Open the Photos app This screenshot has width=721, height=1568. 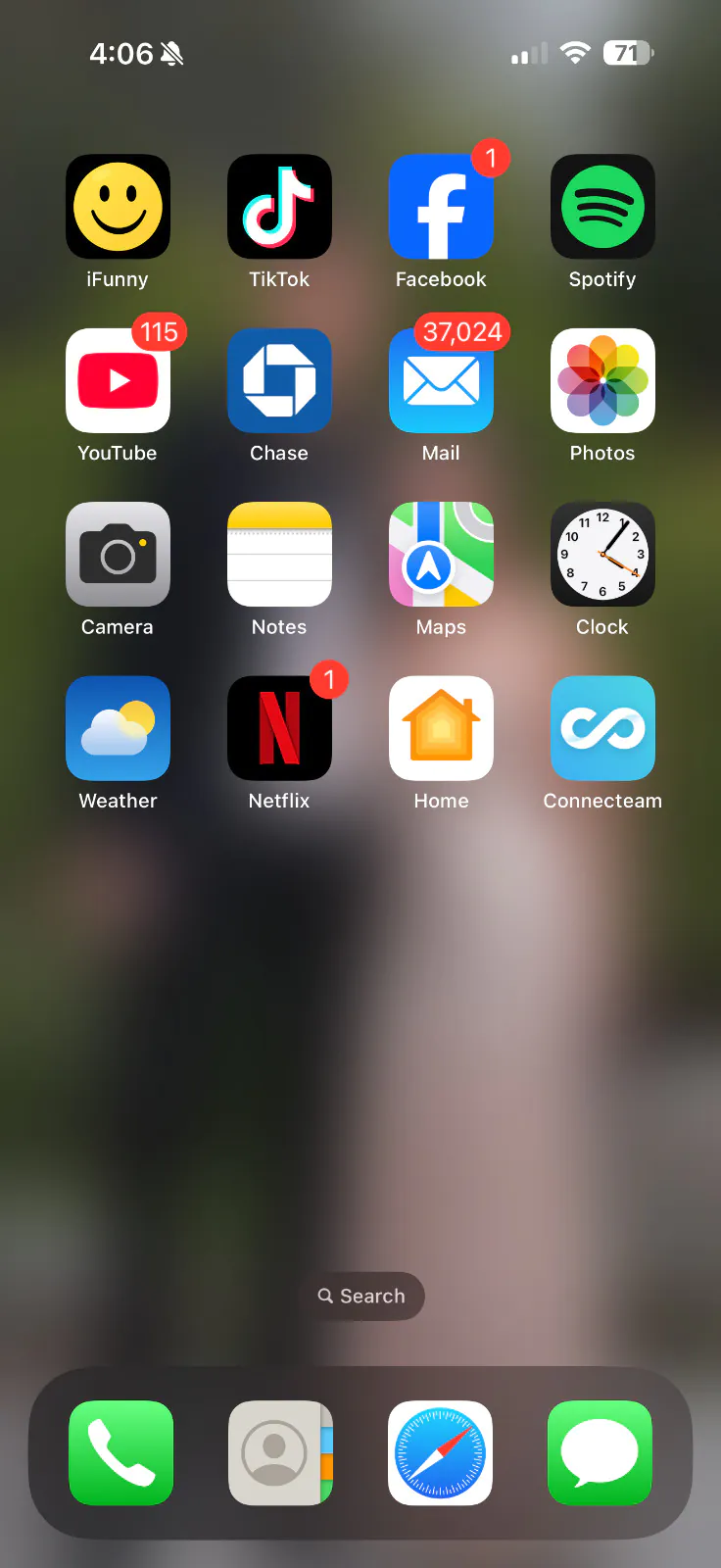602,380
